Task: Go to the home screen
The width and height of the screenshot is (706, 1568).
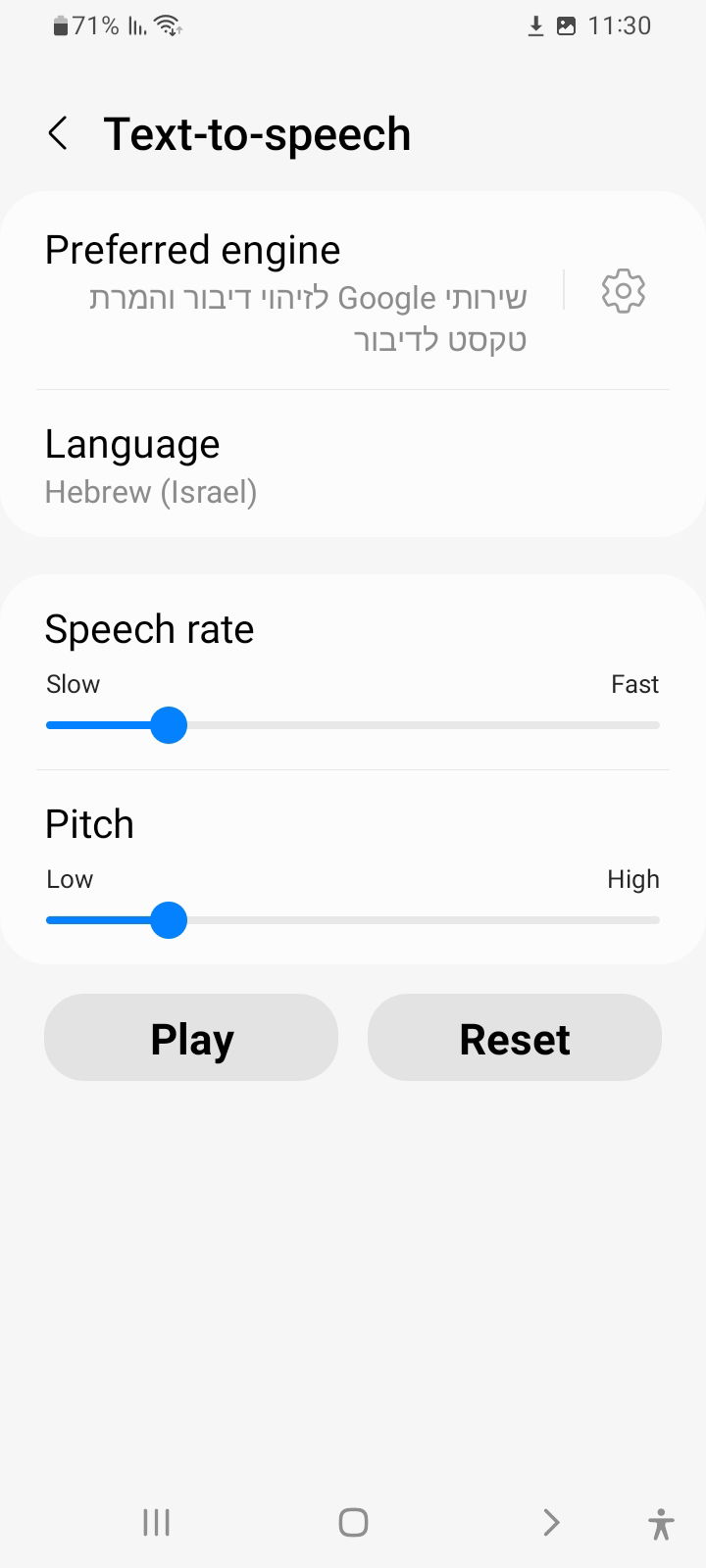Action: tap(353, 1522)
